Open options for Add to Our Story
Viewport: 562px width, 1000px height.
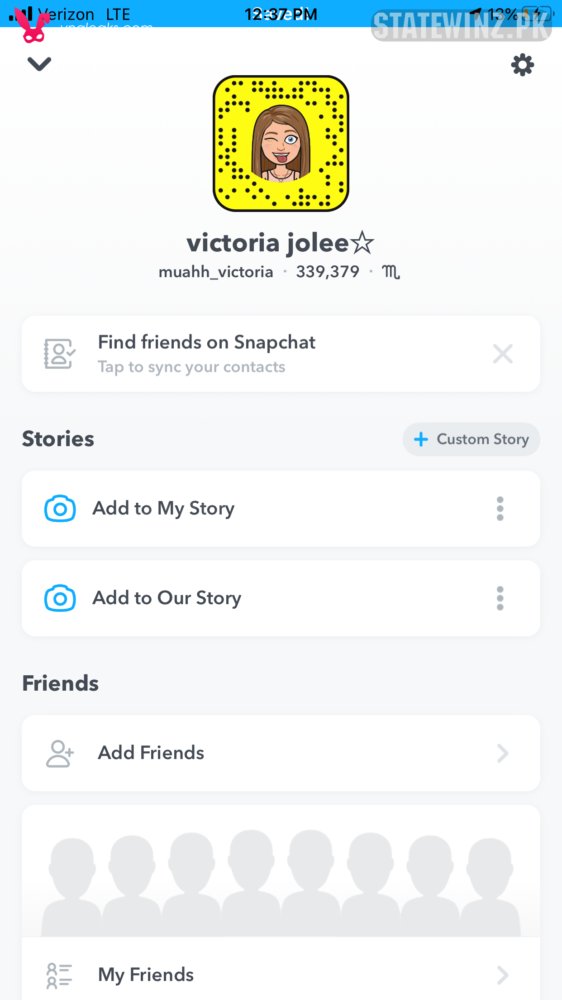click(x=499, y=598)
